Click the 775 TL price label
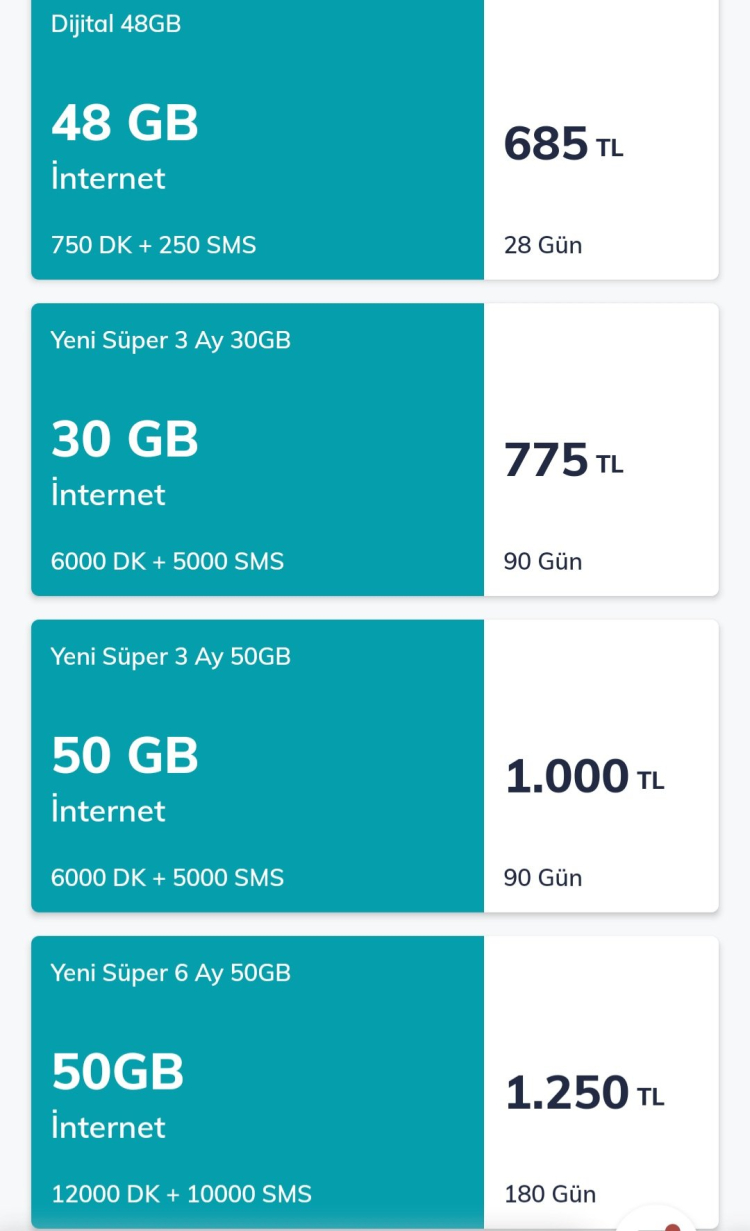Screen dimensions: 750x1231 (x=563, y=461)
